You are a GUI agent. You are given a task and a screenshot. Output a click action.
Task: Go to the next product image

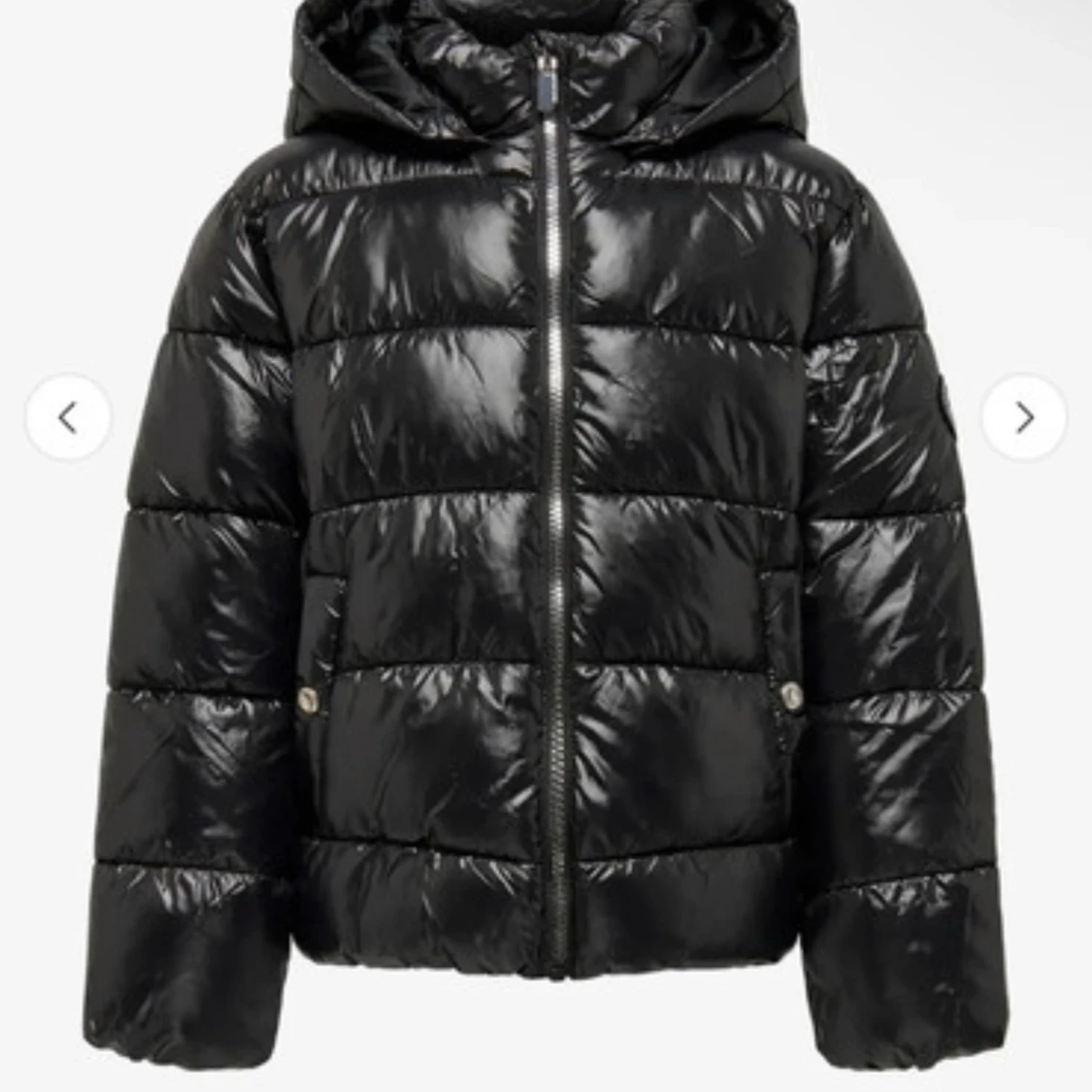tap(1024, 417)
